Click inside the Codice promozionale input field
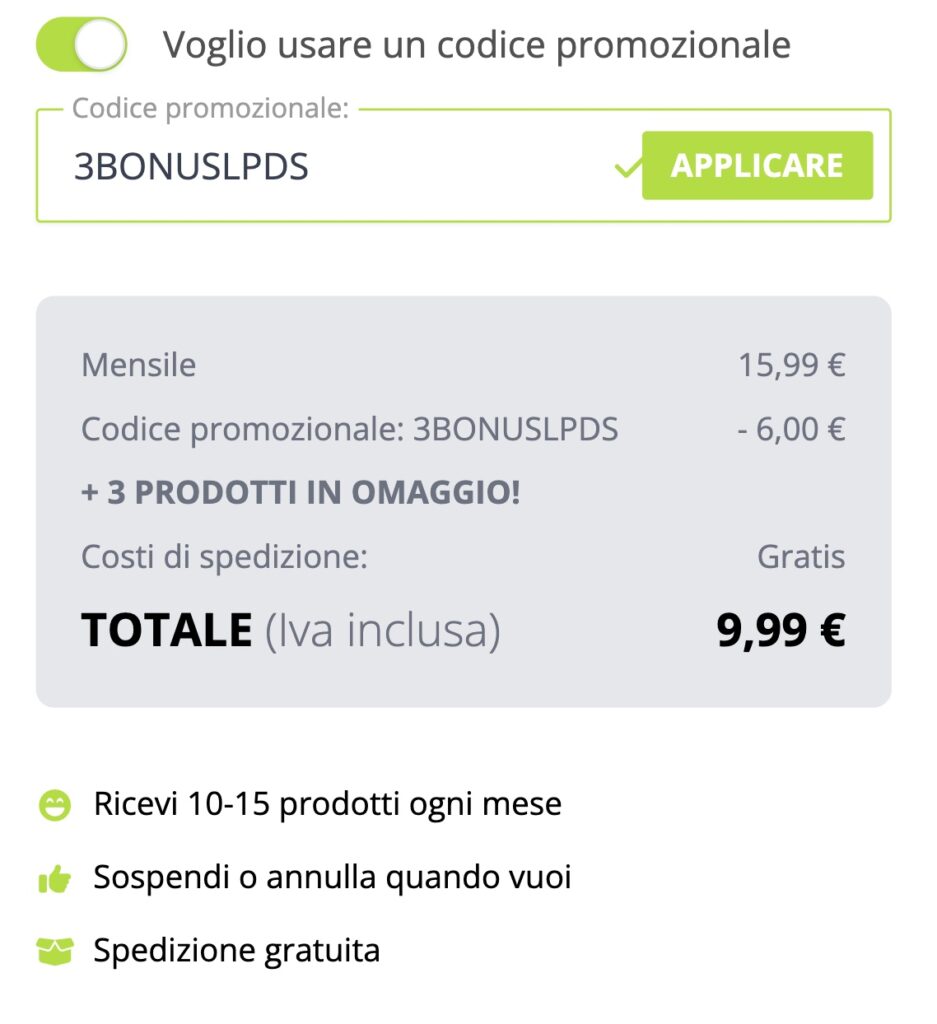 pos(300,166)
